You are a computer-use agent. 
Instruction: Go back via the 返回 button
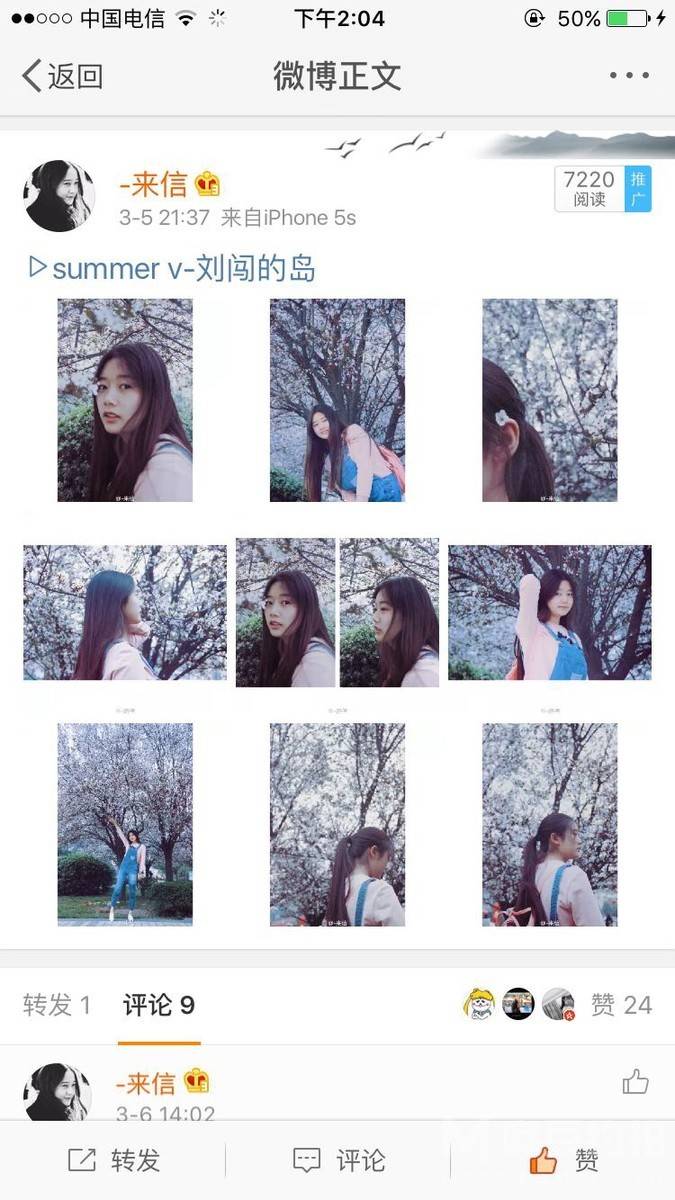click(62, 76)
